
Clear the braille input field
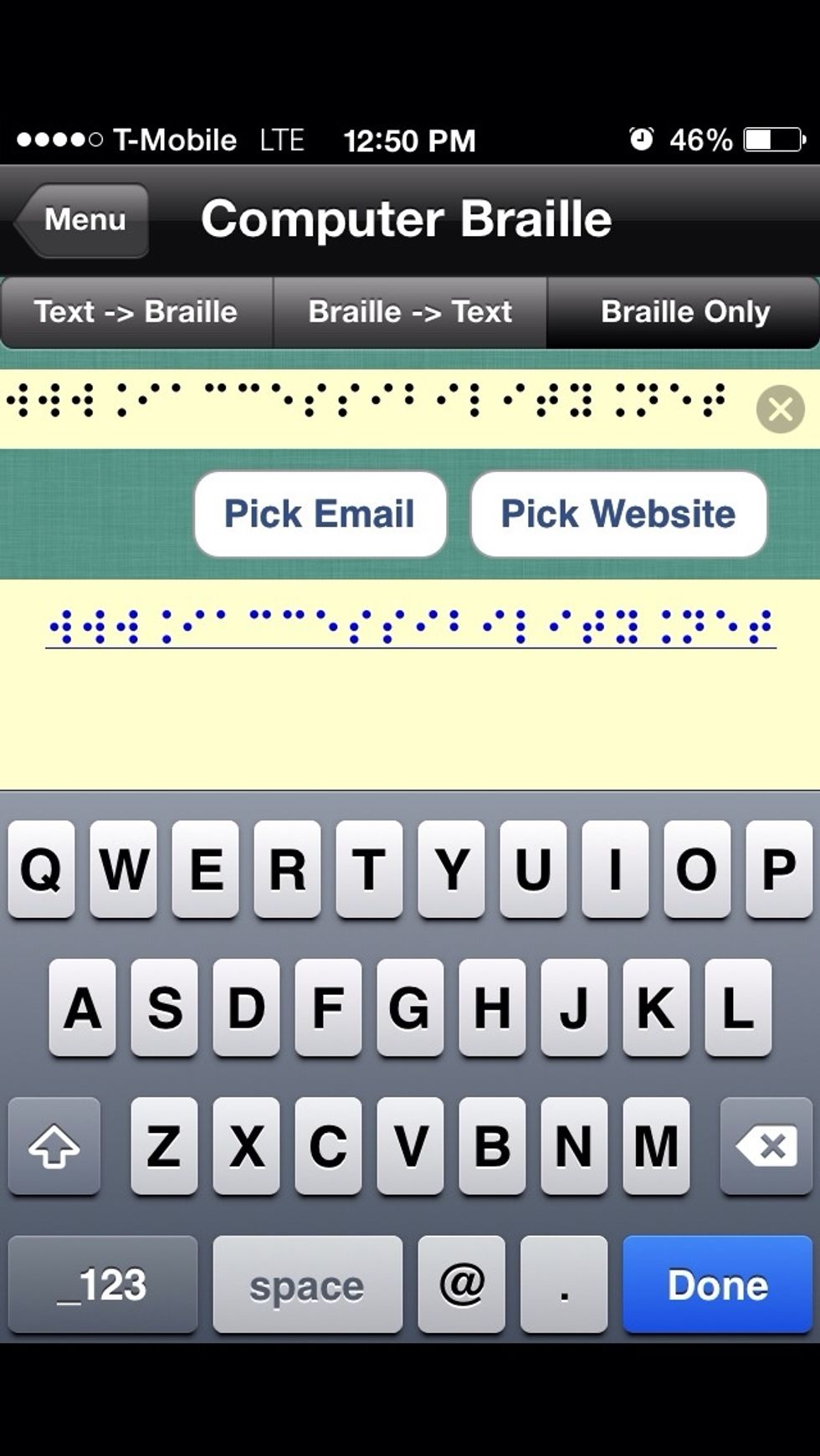(780, 409)
